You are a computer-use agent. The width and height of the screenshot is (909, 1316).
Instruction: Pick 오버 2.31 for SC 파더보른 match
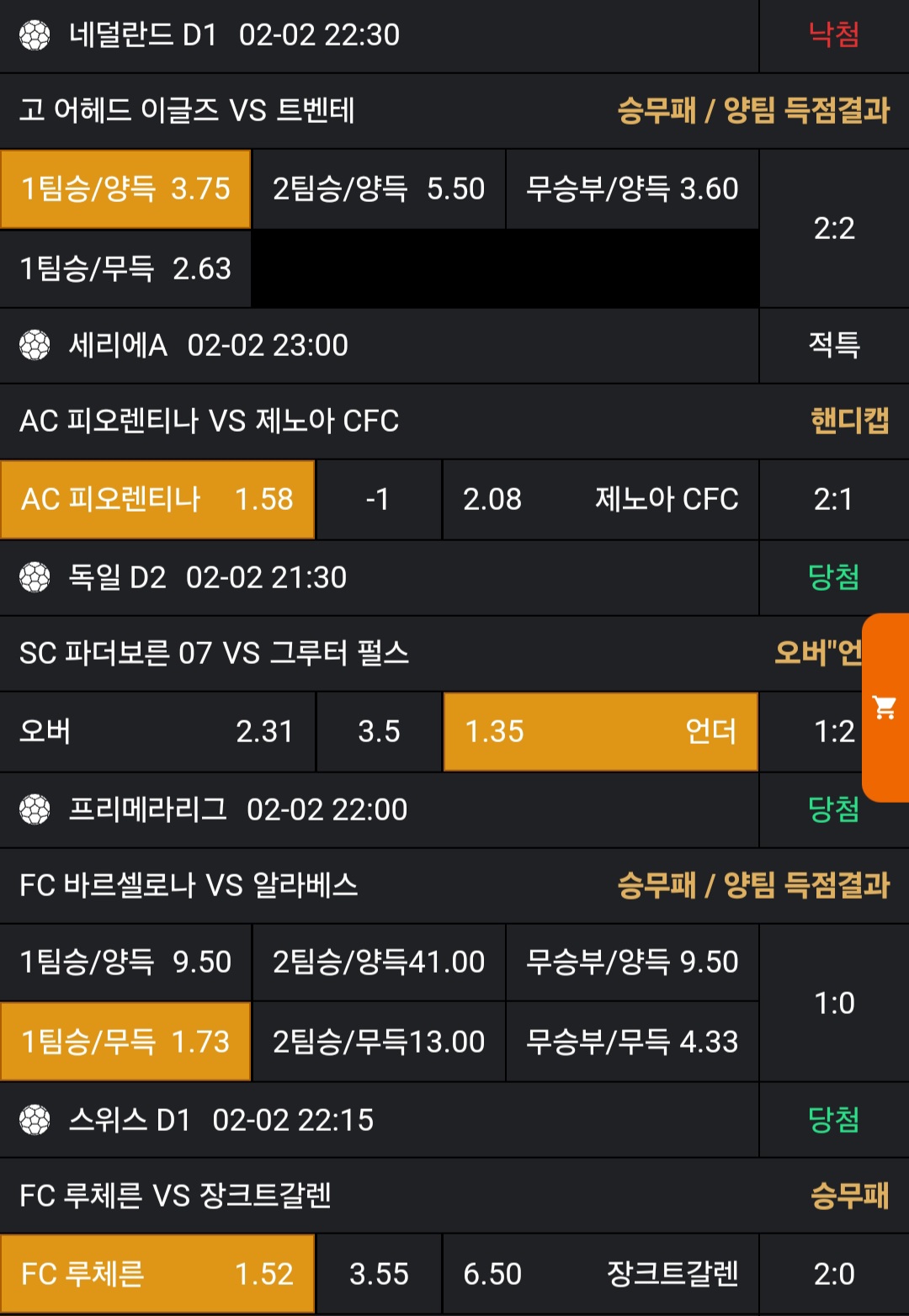pyautogui.click(x=157, y=731)
